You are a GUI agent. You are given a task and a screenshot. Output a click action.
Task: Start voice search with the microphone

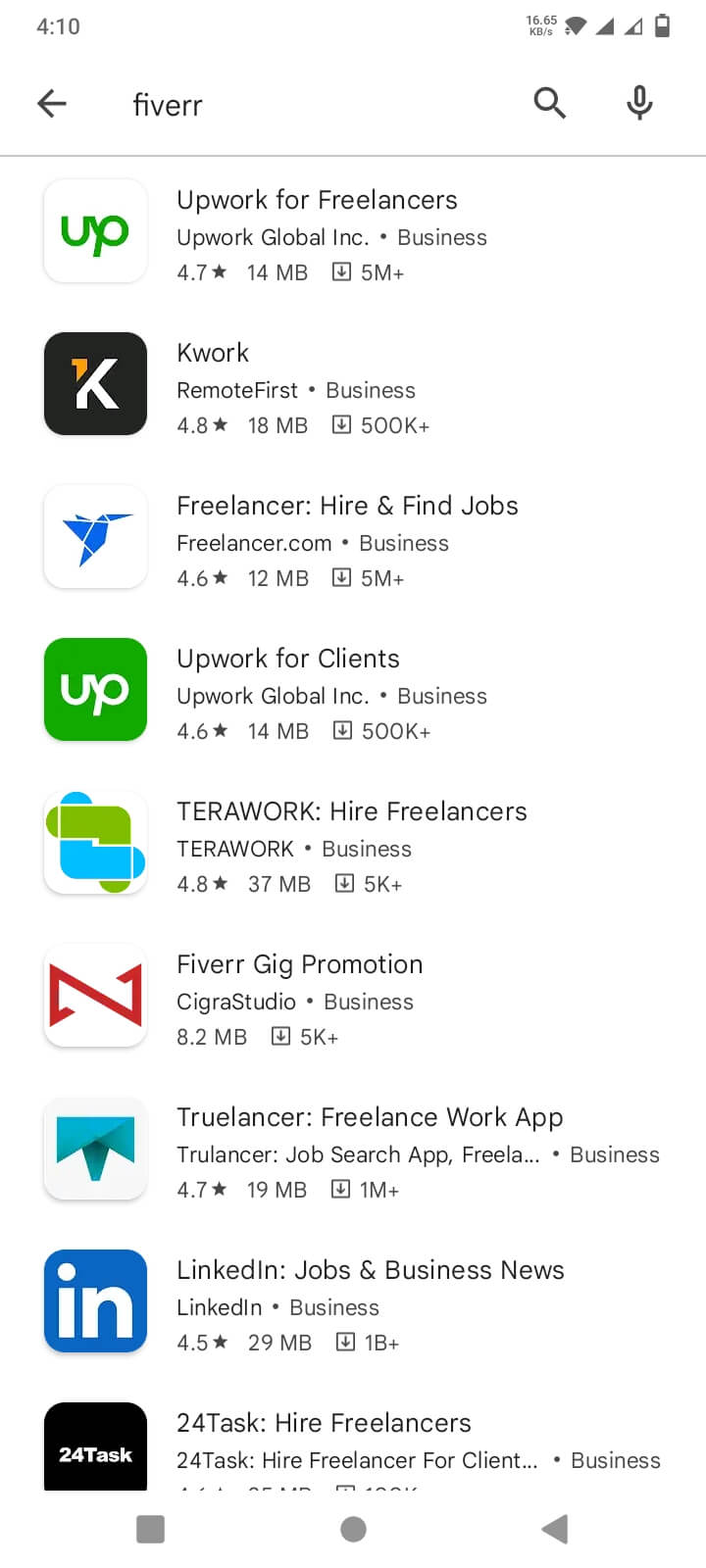click(639, 103)
